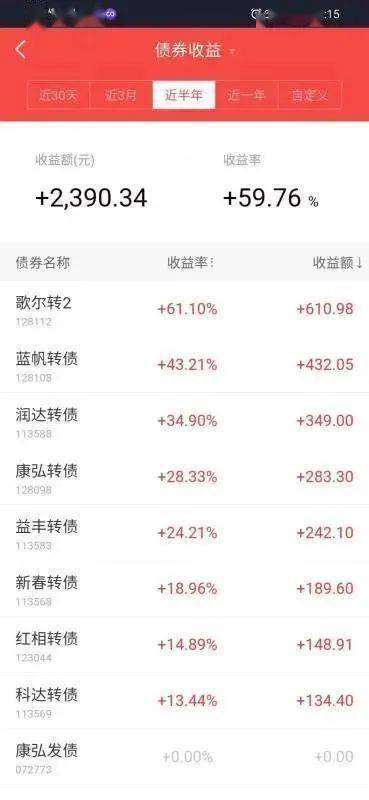This screenshot has width=369, height=800.
Task: Open the 蓝帆转债 bond row
Action: tap(184, 365)
